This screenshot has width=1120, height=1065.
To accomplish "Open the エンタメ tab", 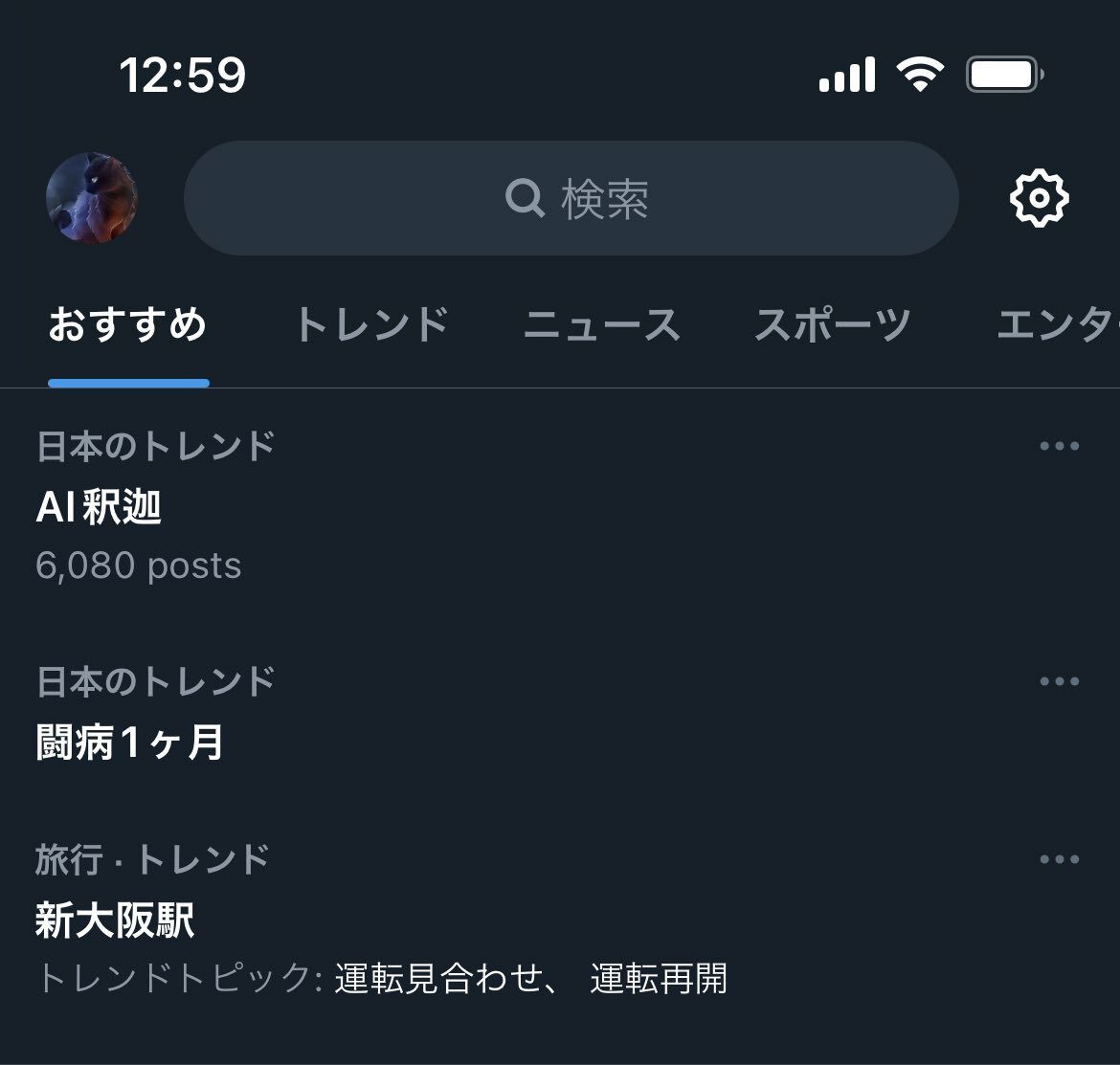I will 1055,325.
